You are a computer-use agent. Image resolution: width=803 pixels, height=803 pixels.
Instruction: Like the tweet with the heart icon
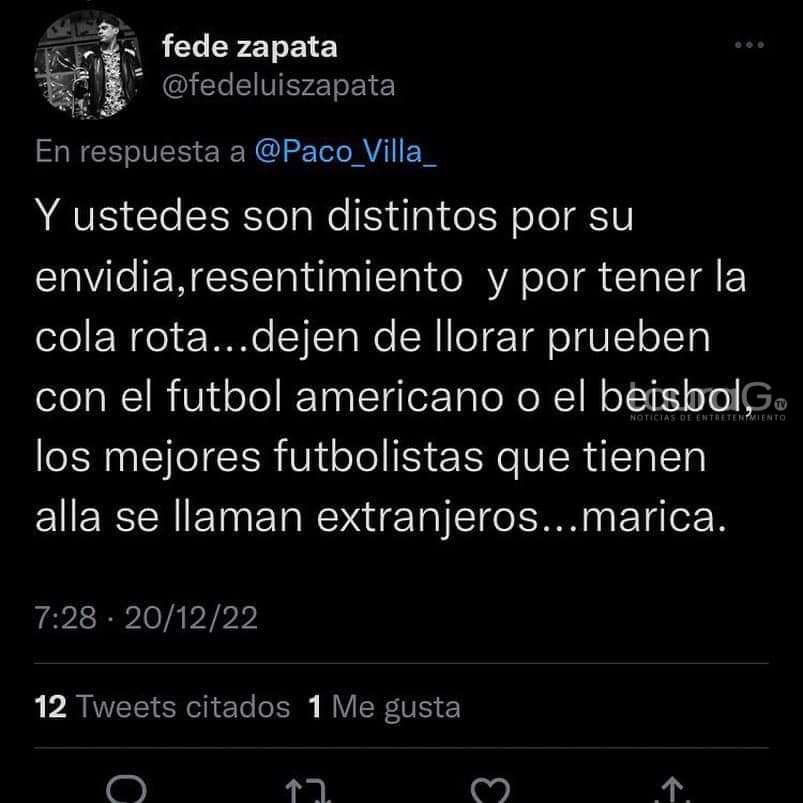[x=490, y=792]
